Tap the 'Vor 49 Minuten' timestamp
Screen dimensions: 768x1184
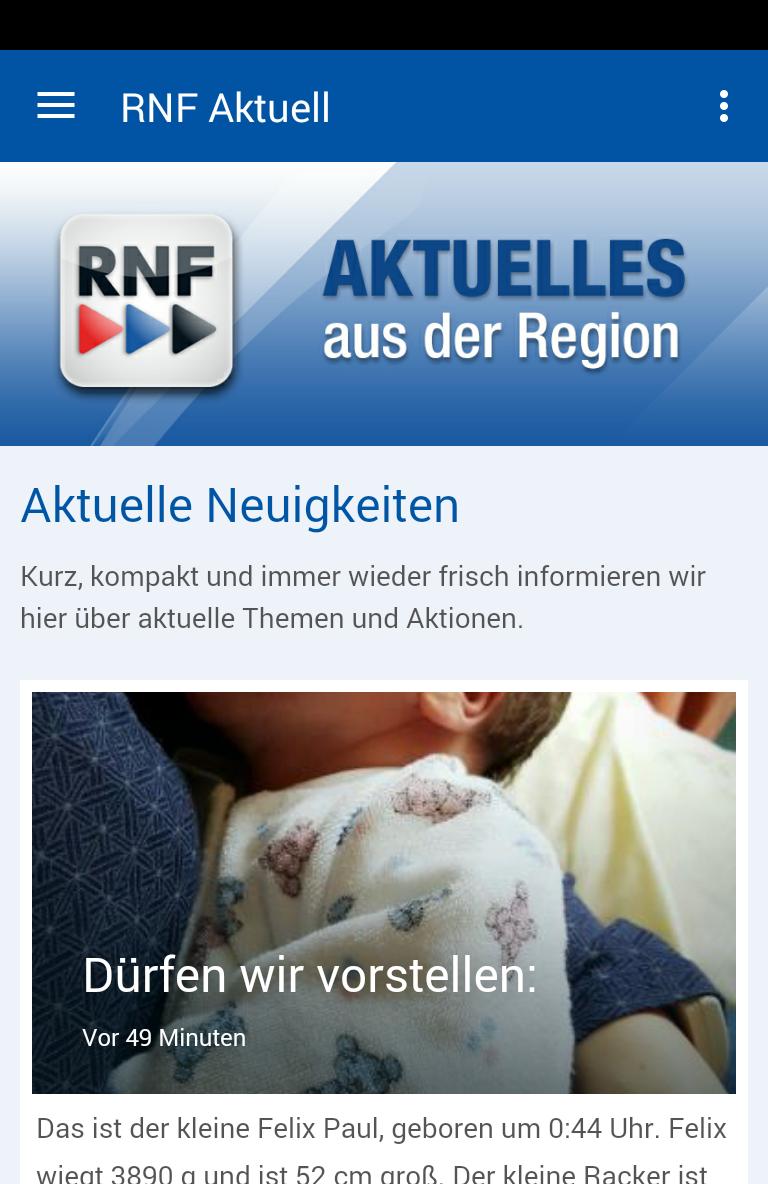[x=164, y=1038]
